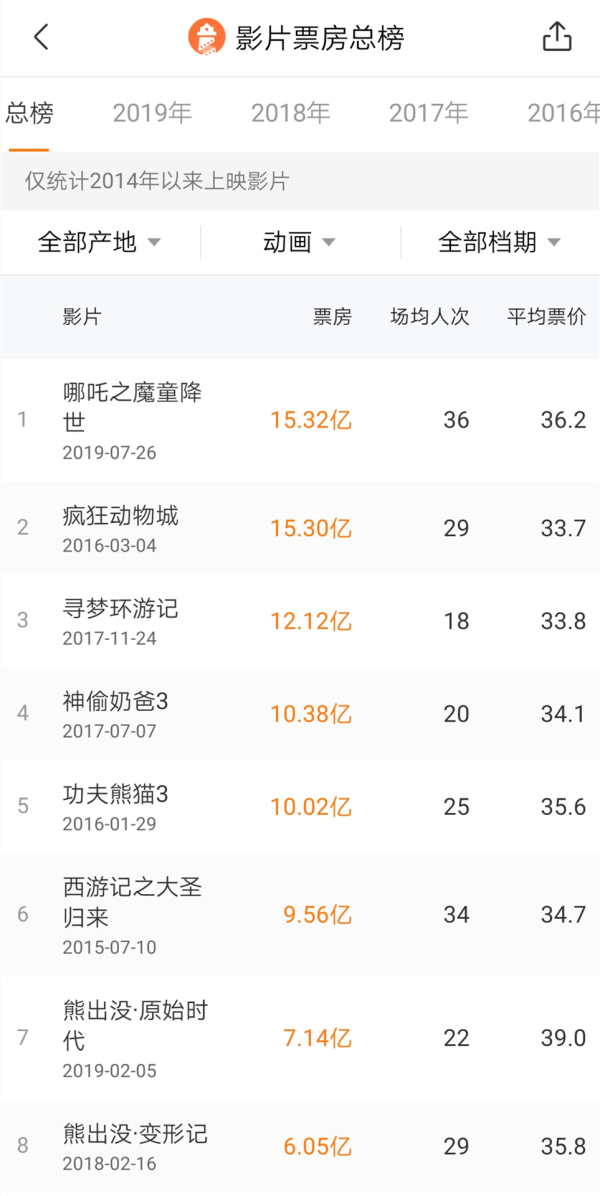Switch to the 2017年 tab
Screen dimensions: 600x1196
coord(428,114)
